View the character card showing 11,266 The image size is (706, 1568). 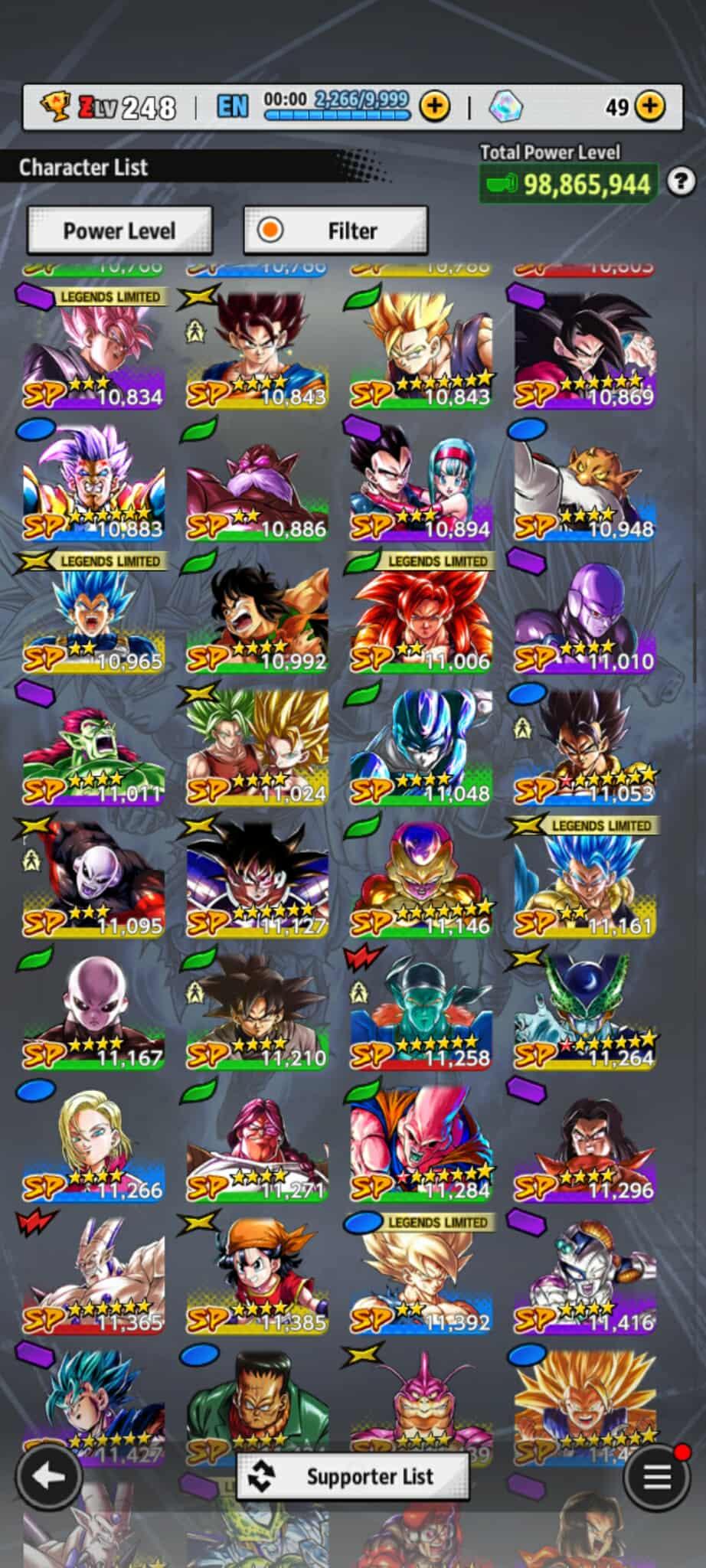[x=93, y=1145]
